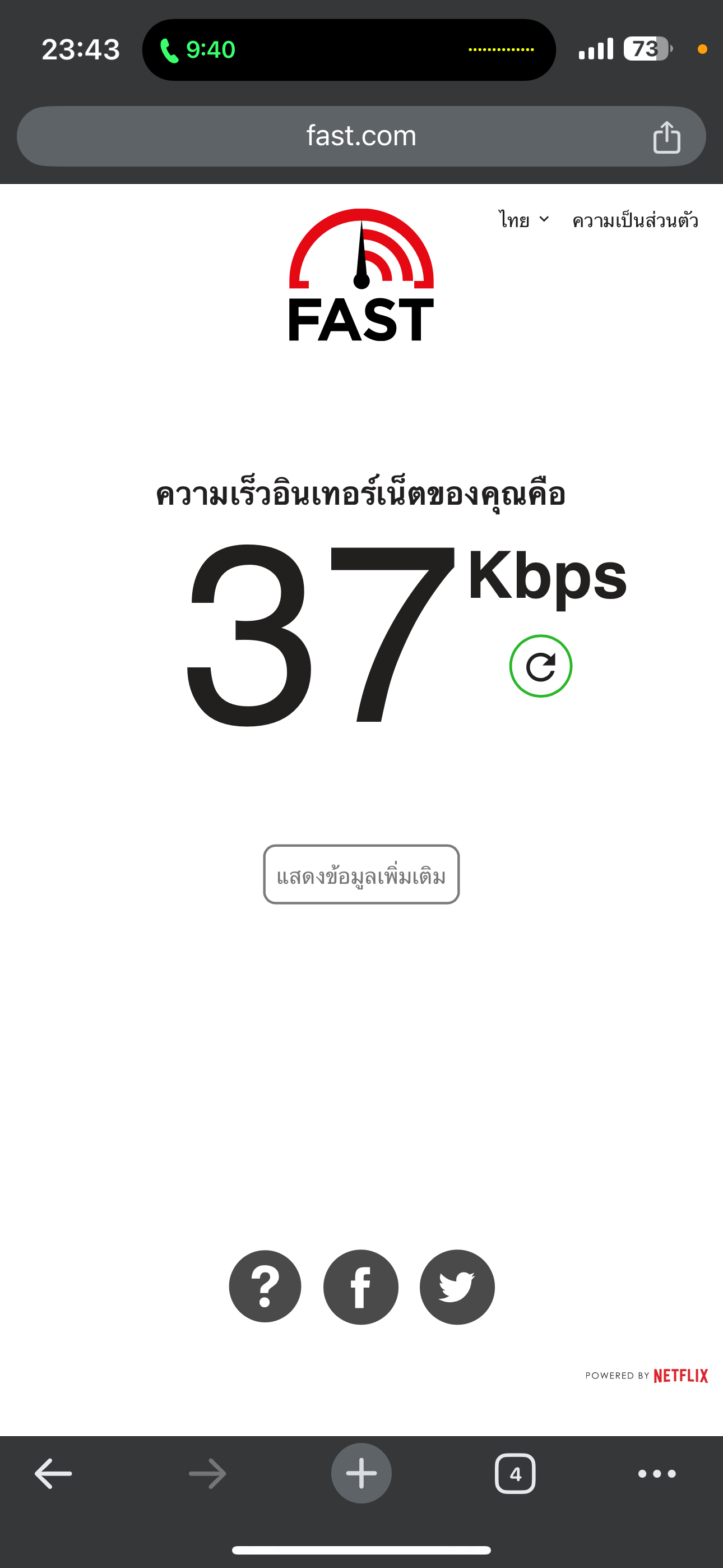The height and width of the screenshot is (1568, 723).
Task: Open the ความเป็นส่วนตัว privacy link
Action: click(635, 220)
